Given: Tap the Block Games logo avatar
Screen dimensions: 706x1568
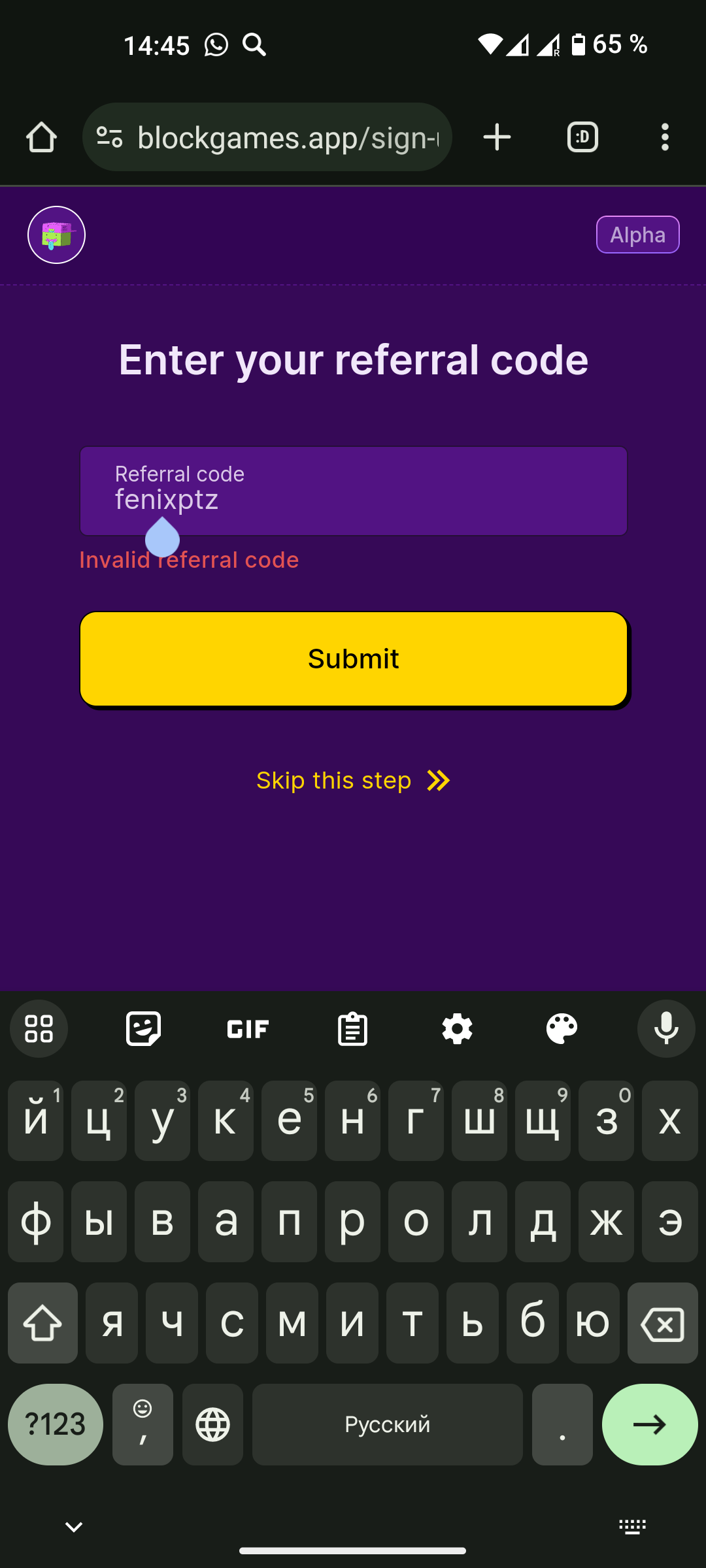Looking at the screenshot, I should pyautogui.click(x=56, y=235).
